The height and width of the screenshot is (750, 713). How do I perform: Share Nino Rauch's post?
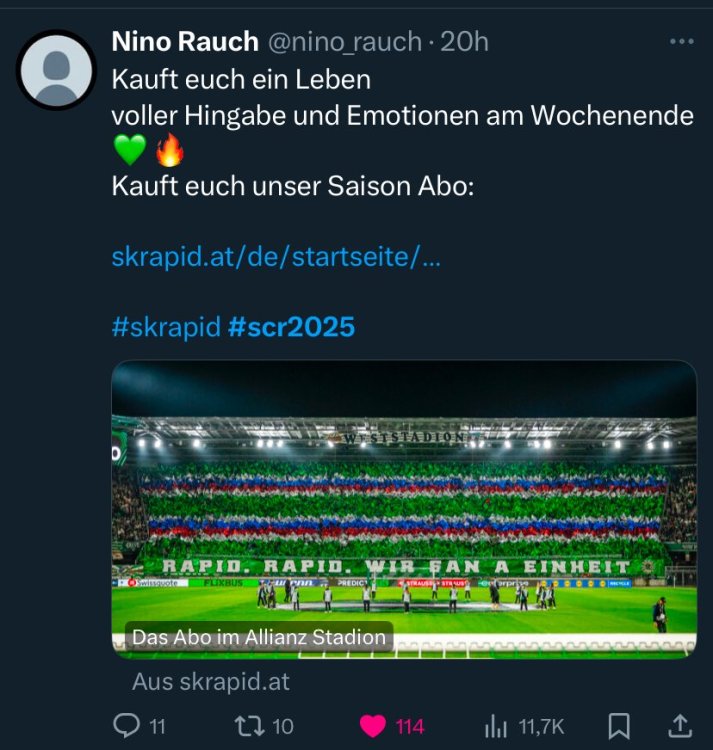coord(679,726)
